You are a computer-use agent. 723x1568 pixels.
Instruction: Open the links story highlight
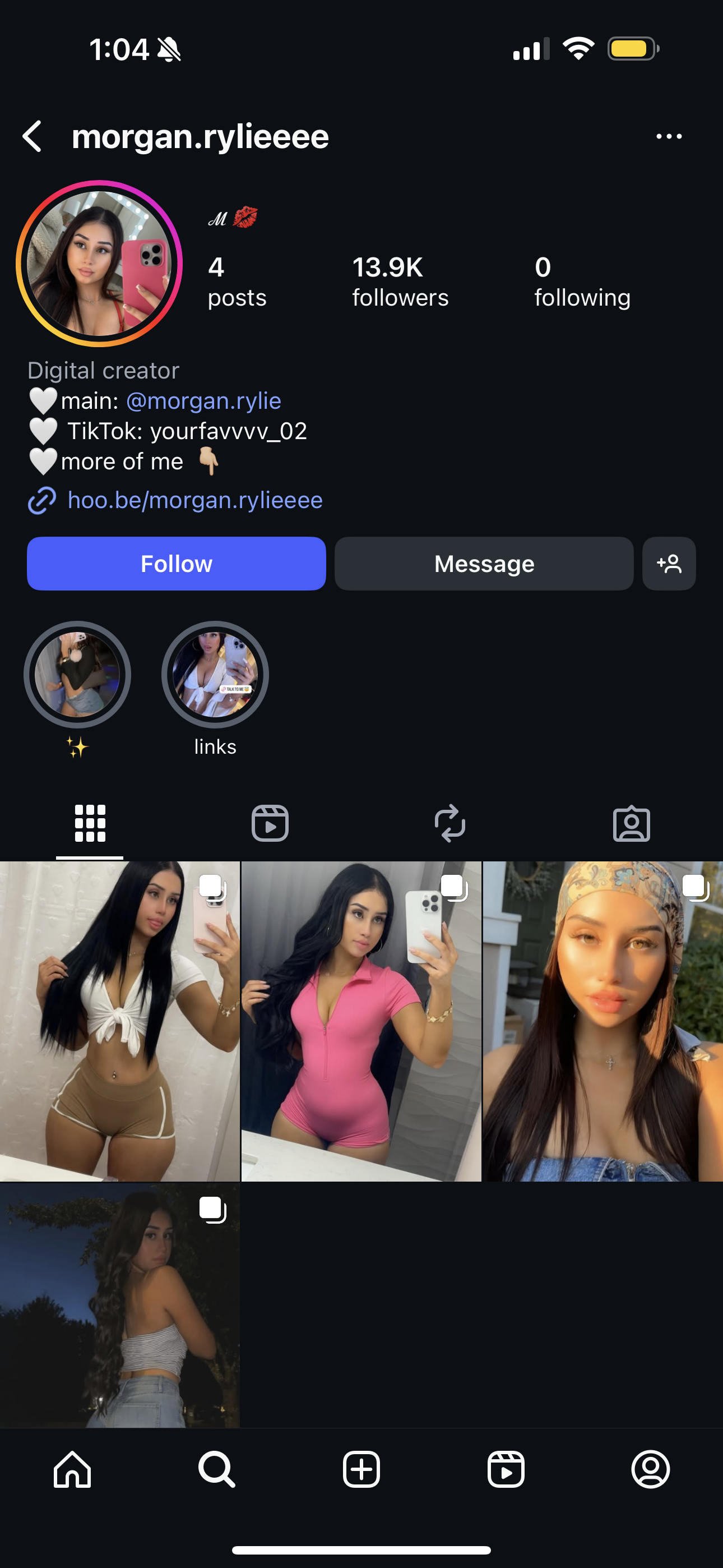click(x=215, y=675)
